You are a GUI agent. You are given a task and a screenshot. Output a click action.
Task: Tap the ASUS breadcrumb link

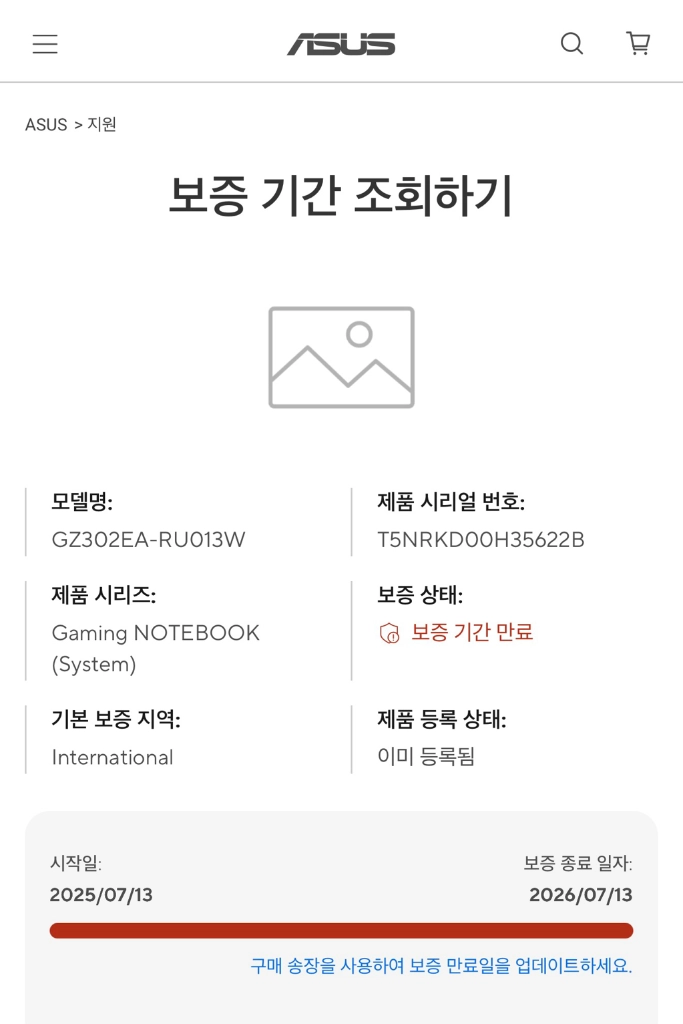46,124
